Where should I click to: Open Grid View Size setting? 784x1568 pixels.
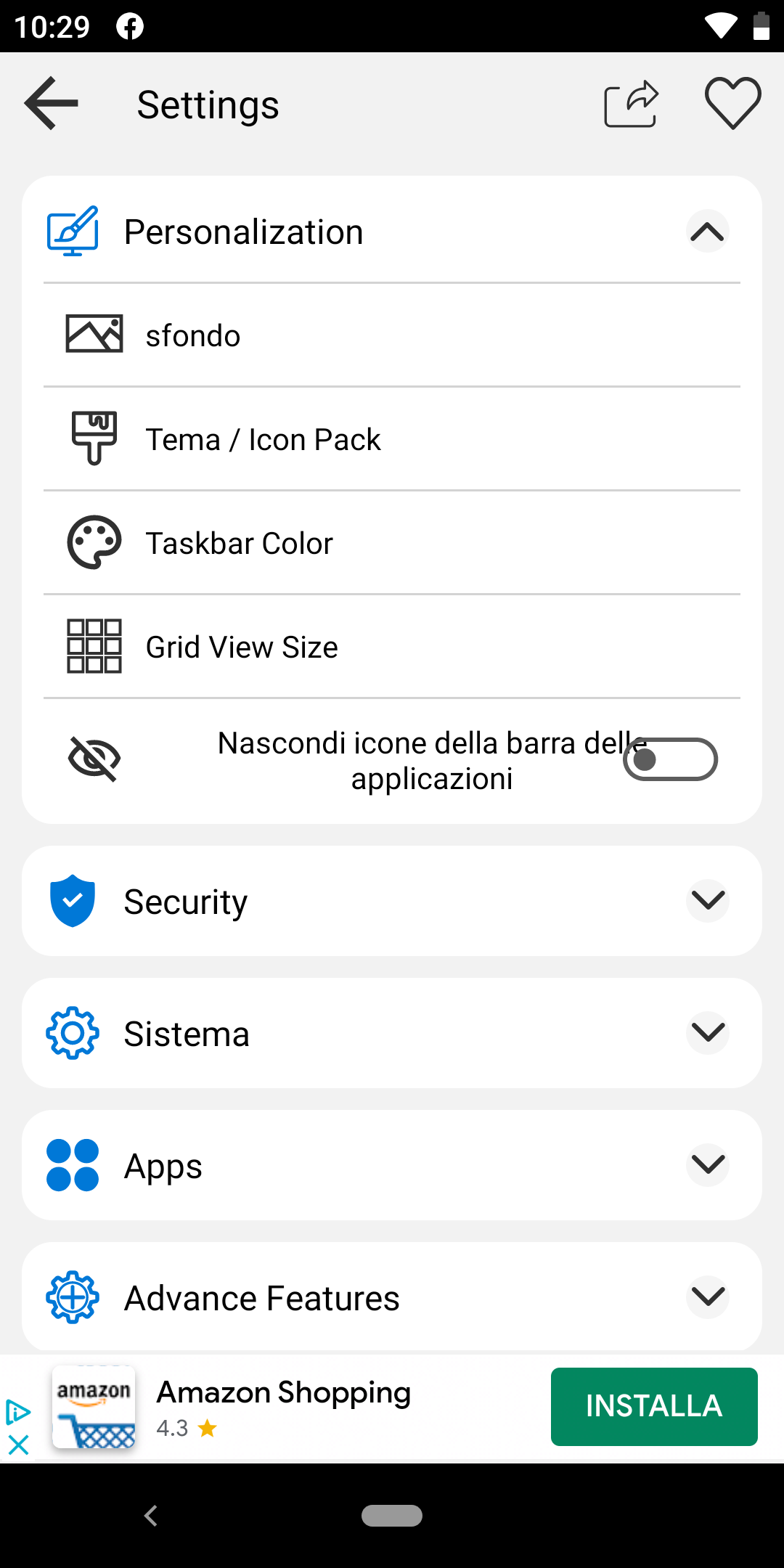pos(392,647)
